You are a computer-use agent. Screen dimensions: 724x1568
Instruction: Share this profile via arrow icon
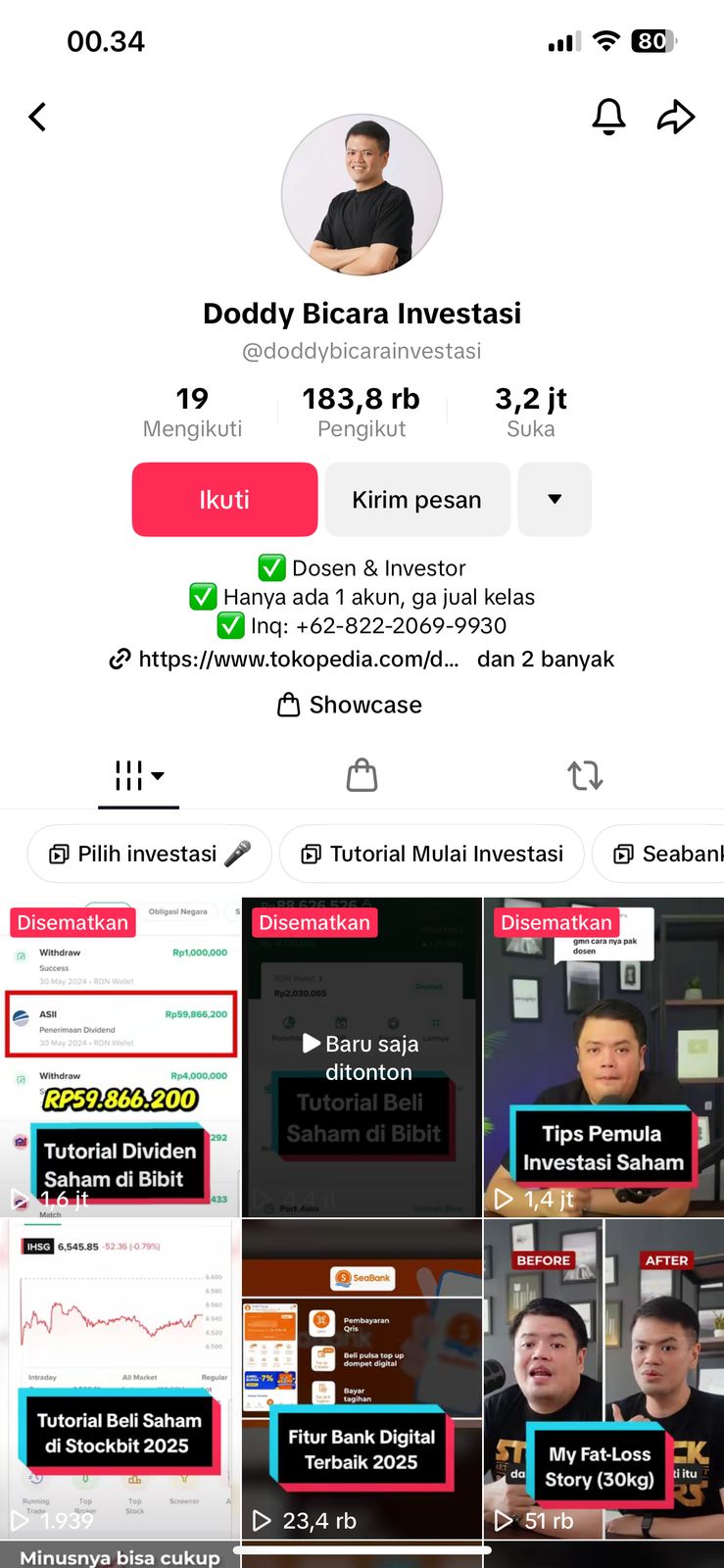[675, 117]
